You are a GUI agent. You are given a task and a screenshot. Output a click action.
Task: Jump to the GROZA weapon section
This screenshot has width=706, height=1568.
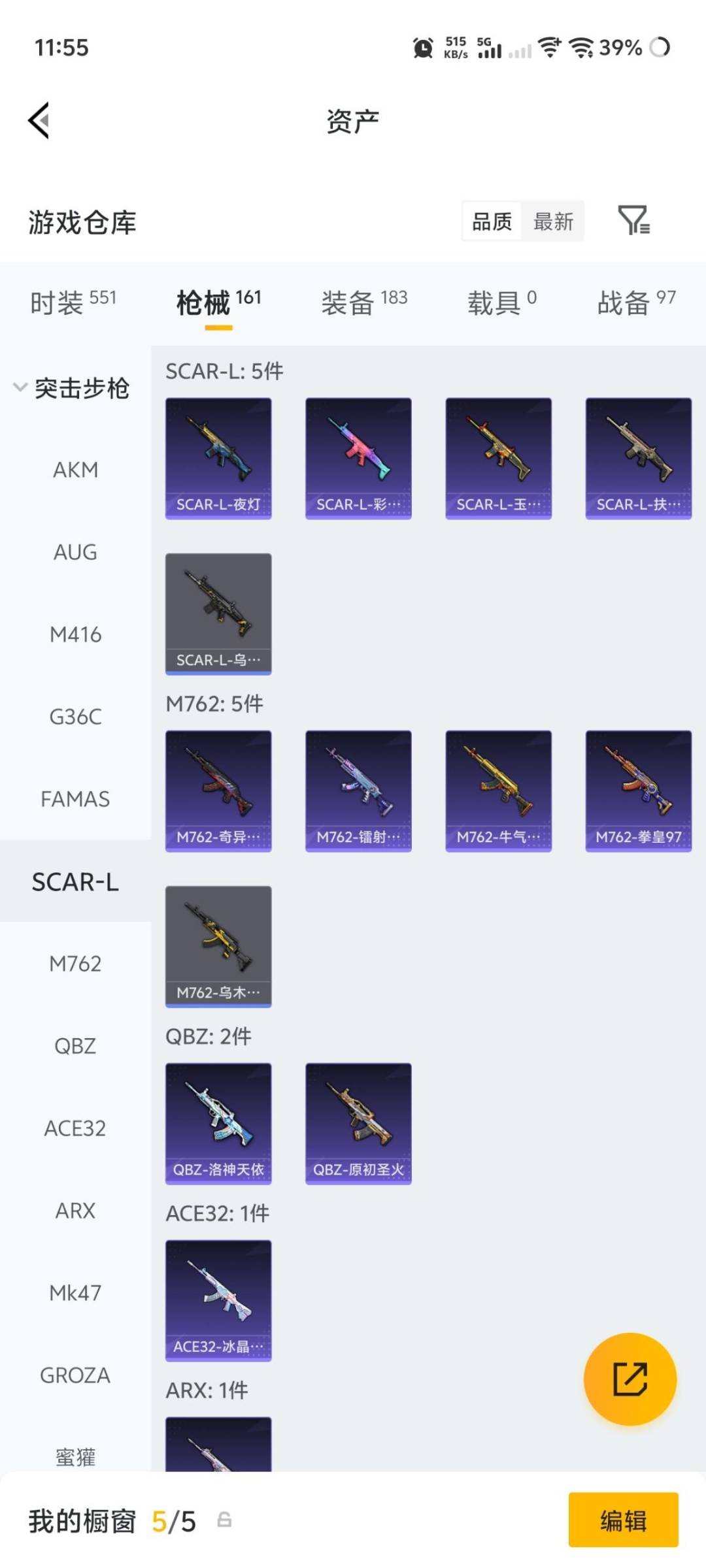pos(75,1375)
